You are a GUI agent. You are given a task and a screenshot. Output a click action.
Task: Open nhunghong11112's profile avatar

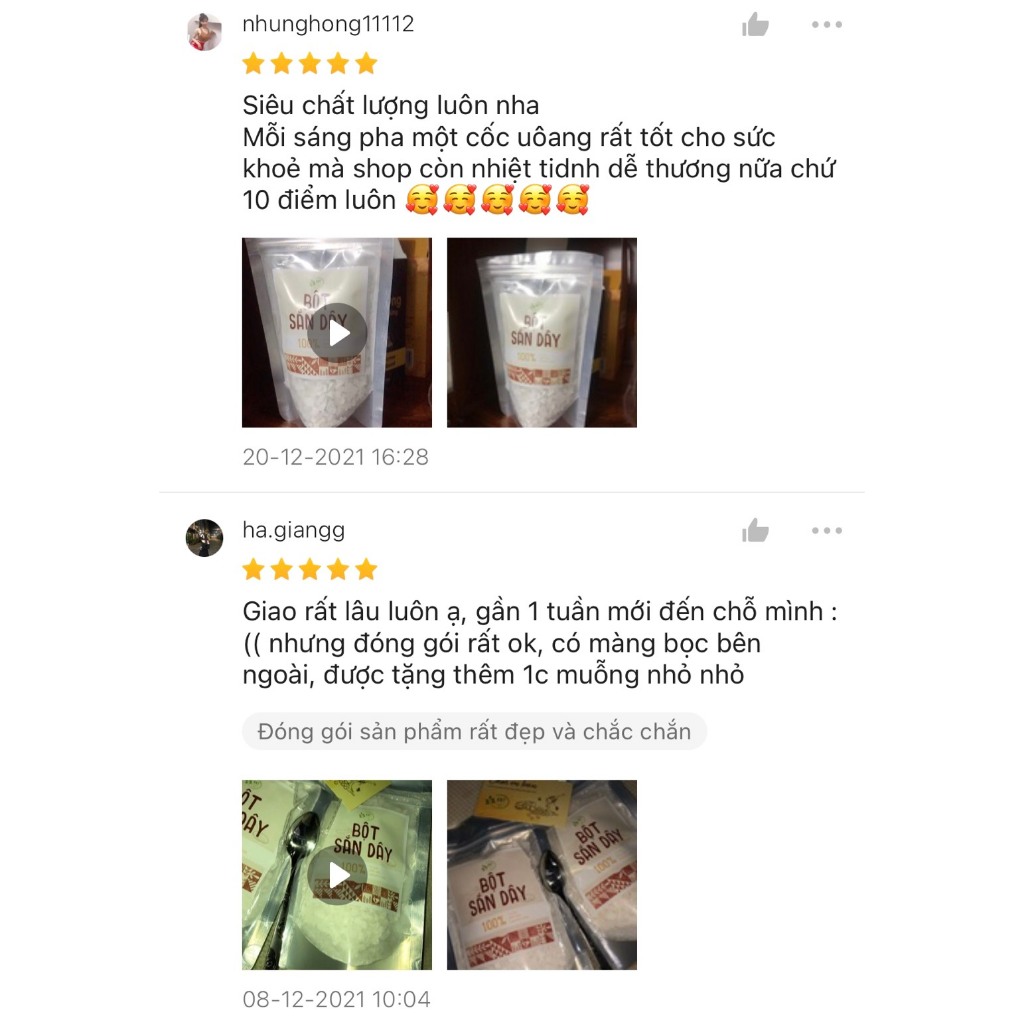tap(204, 32)
